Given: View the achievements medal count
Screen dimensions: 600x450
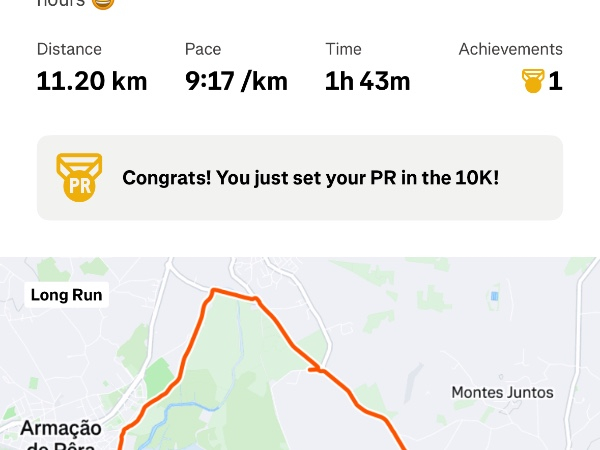Looking at the screenshot, I should (542, 81).
